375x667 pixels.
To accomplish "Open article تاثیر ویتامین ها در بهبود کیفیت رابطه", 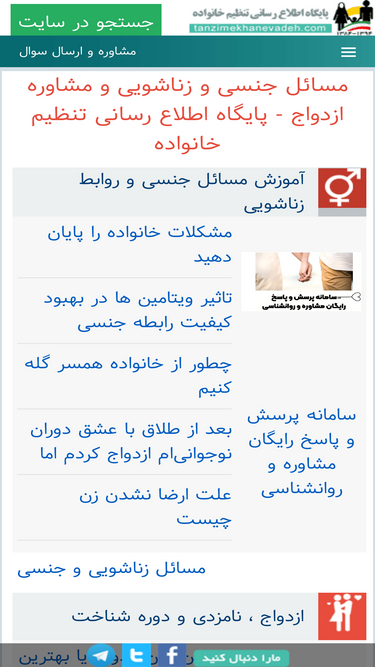I will 138,311.
